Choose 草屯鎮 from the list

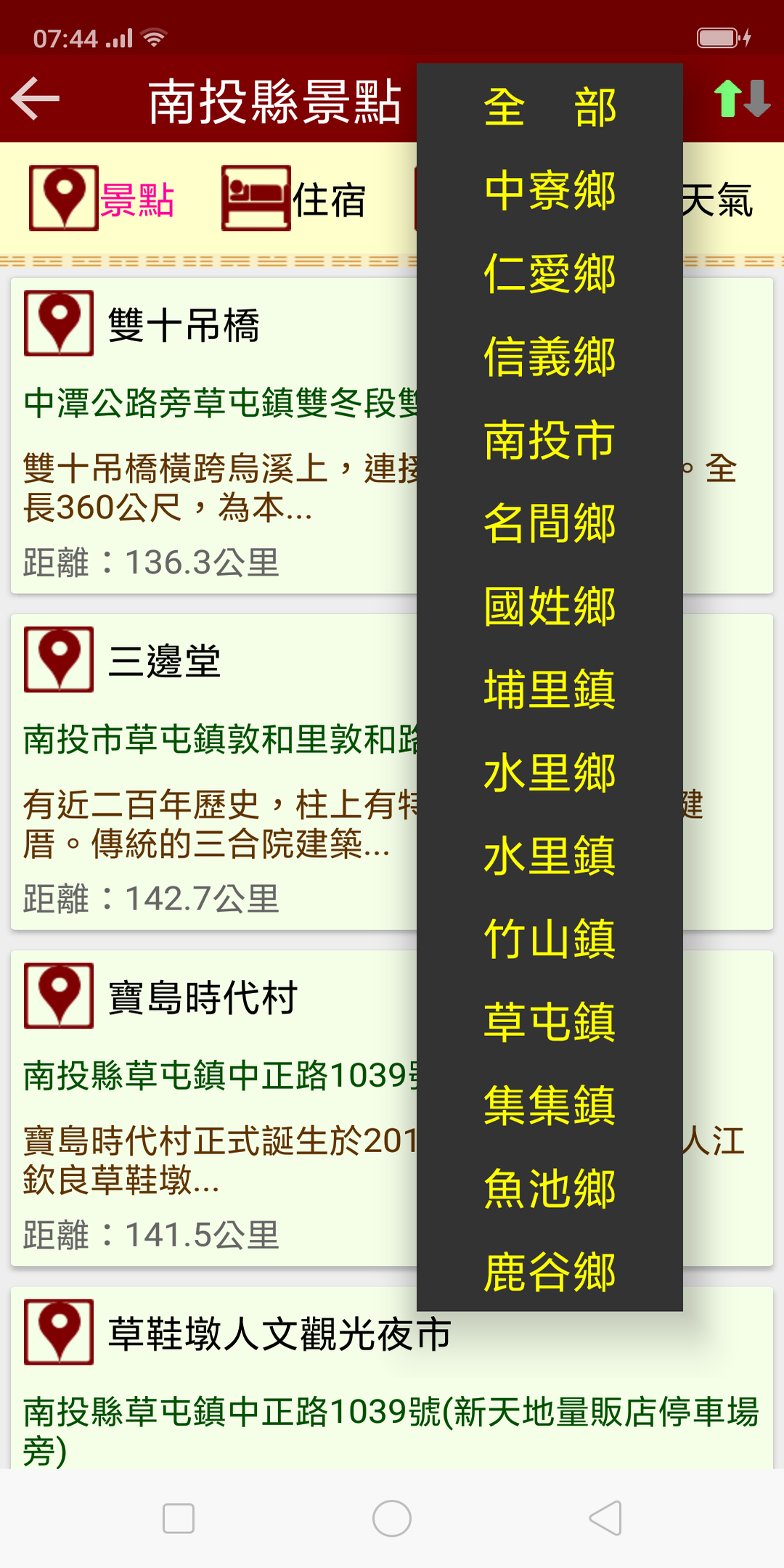coord(550,1021)
